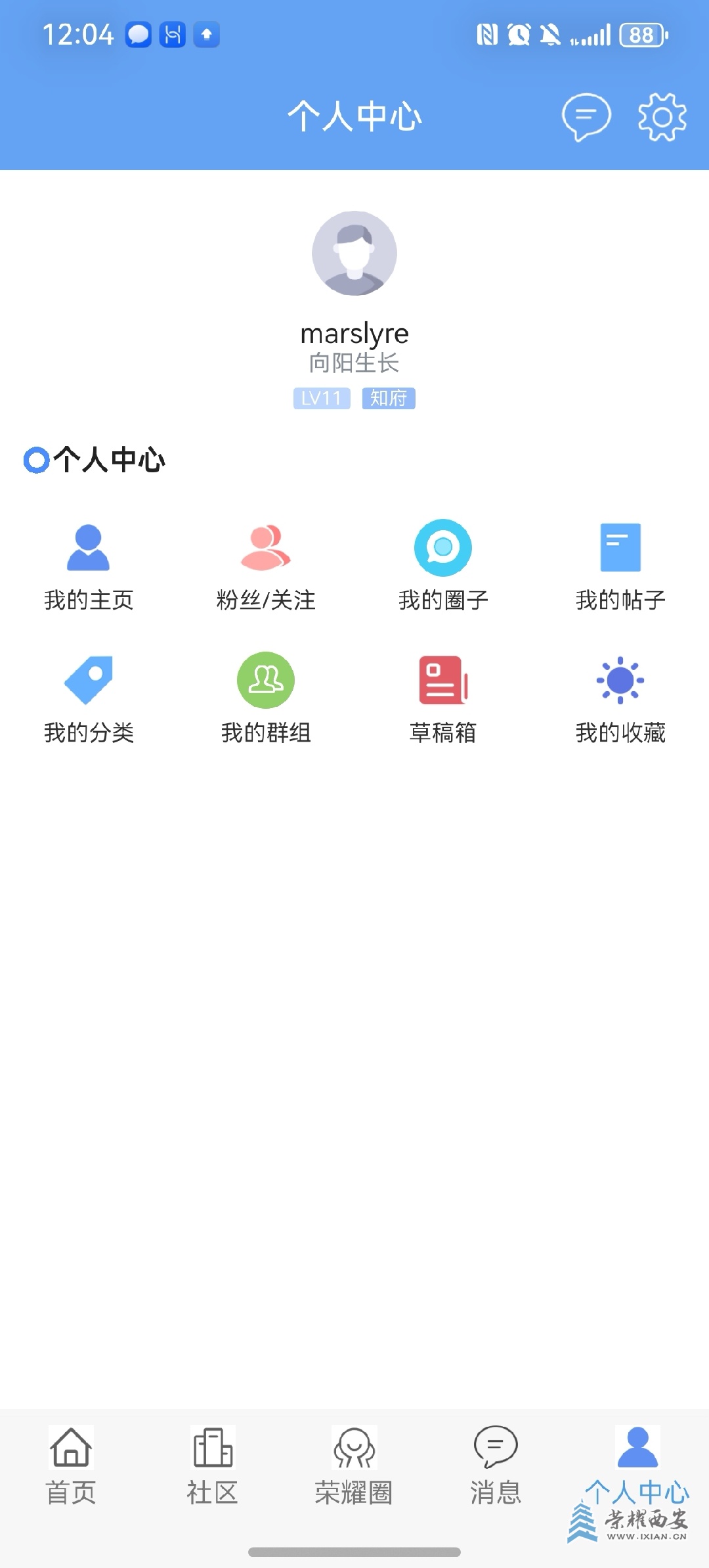Open the settings gear icon

(662, 117)
